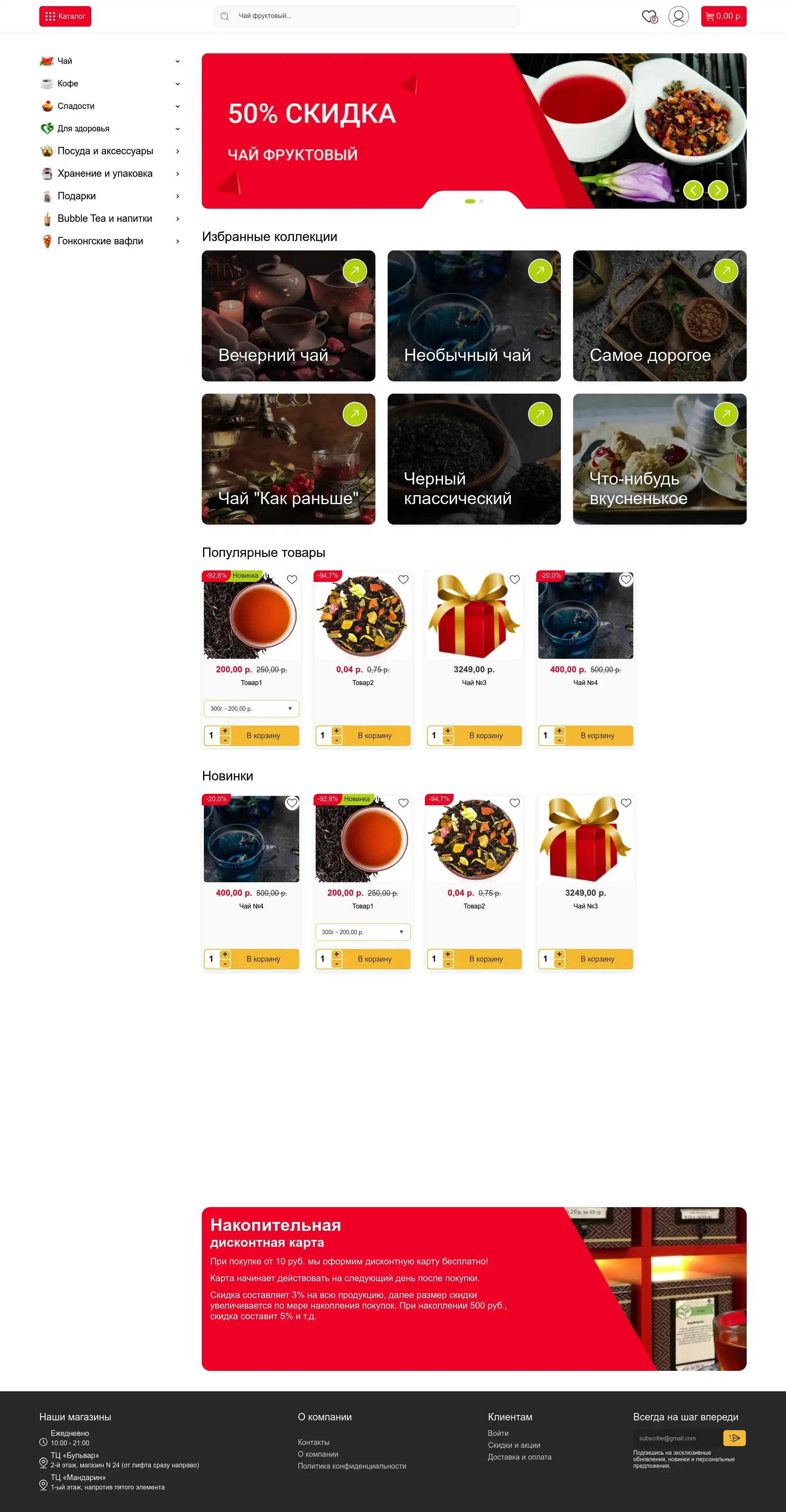The image size is (786, 1512).
Task: Increase quantity of Чай №4 in Новинки
Action: (225, 954)
